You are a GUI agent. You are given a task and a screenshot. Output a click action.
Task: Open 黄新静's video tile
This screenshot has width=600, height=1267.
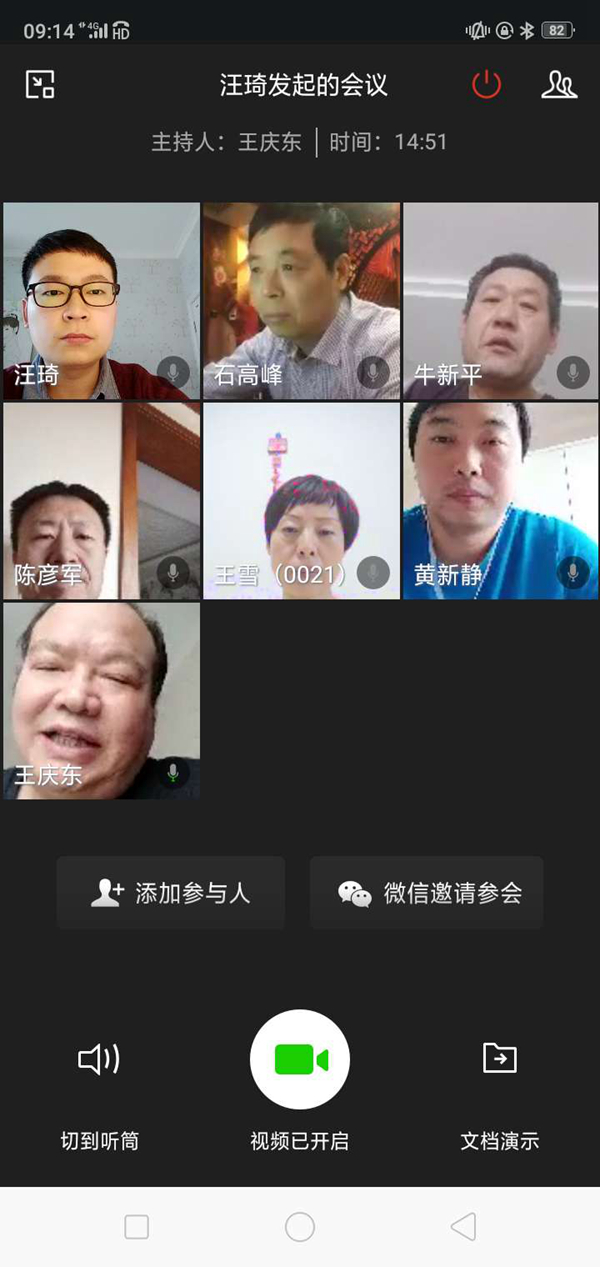coord(501,501)
